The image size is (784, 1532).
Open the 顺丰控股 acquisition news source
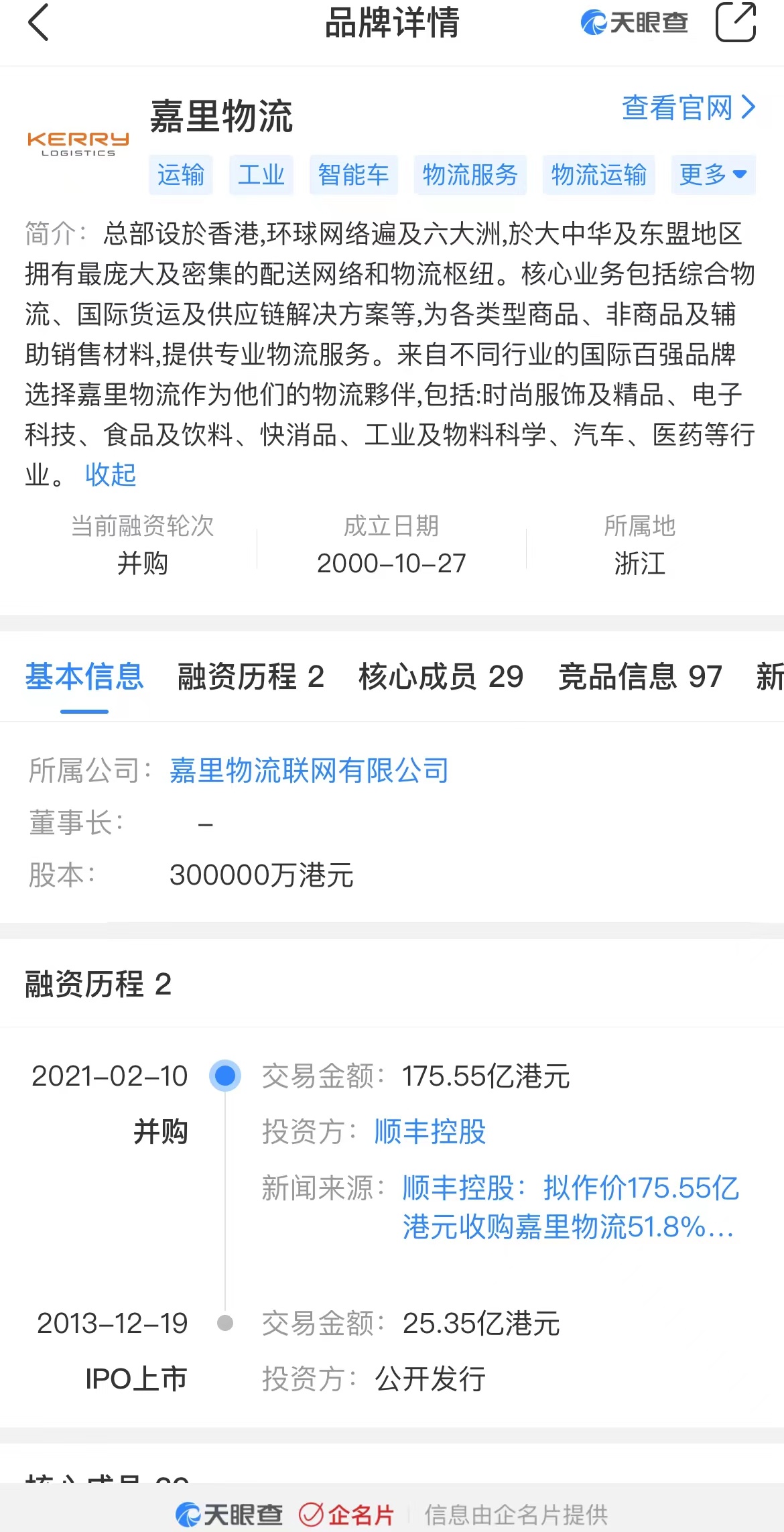pyautogui.click(x=570, y=1207)
